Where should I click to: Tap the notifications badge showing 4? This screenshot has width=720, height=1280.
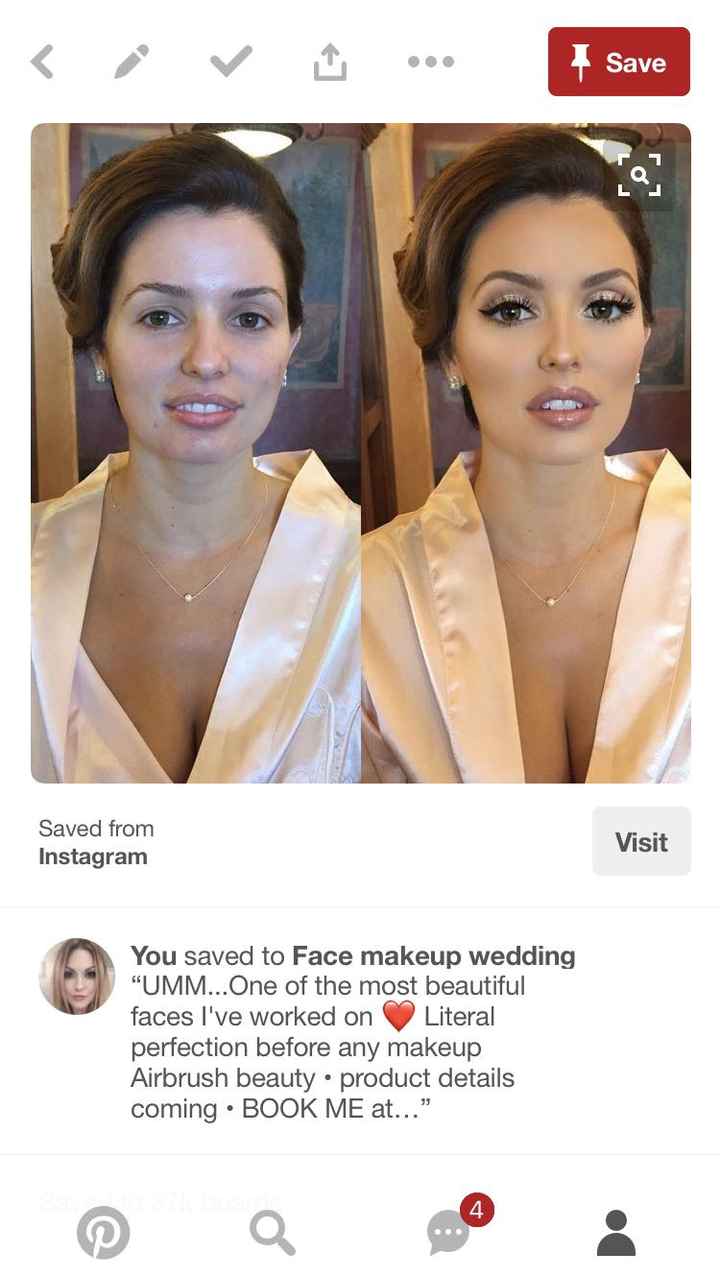pos(476,1208)
